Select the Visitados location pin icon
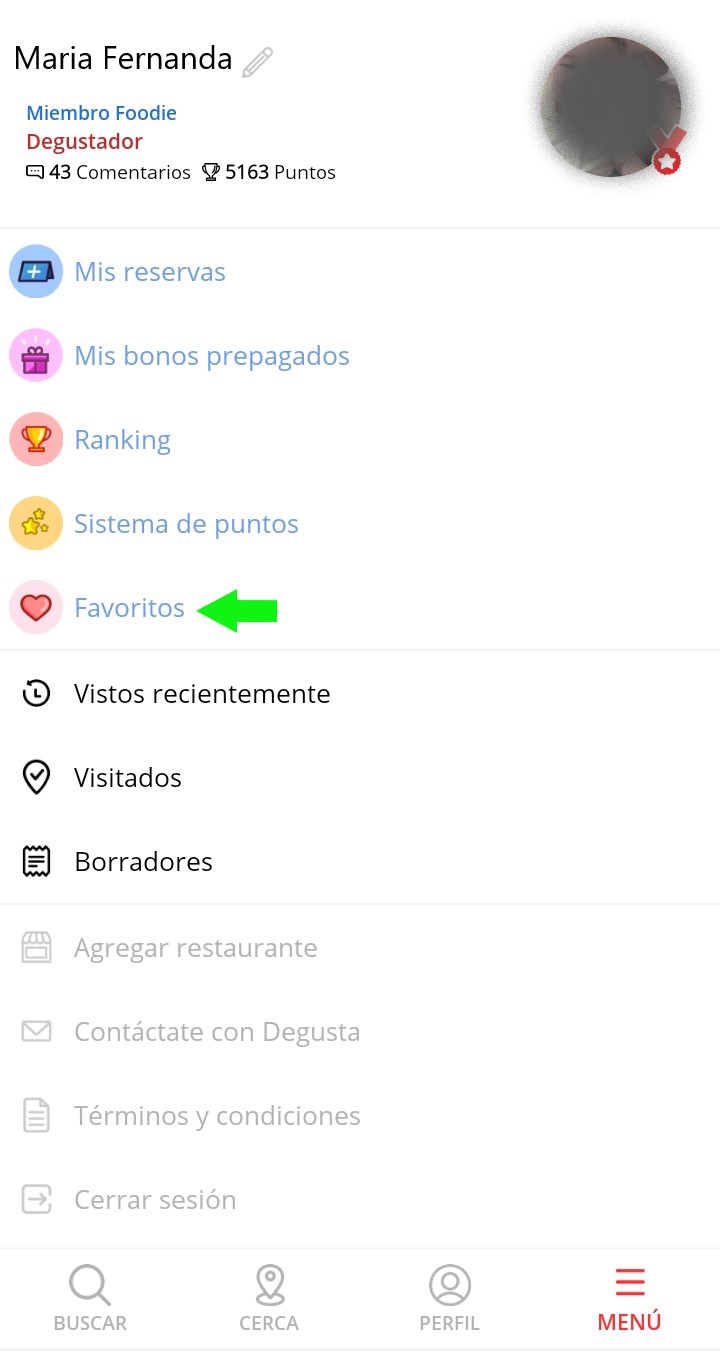Image resolution: width=720 pixels, height=1351 pixels. pyautogui.click(x=36, y=777)
